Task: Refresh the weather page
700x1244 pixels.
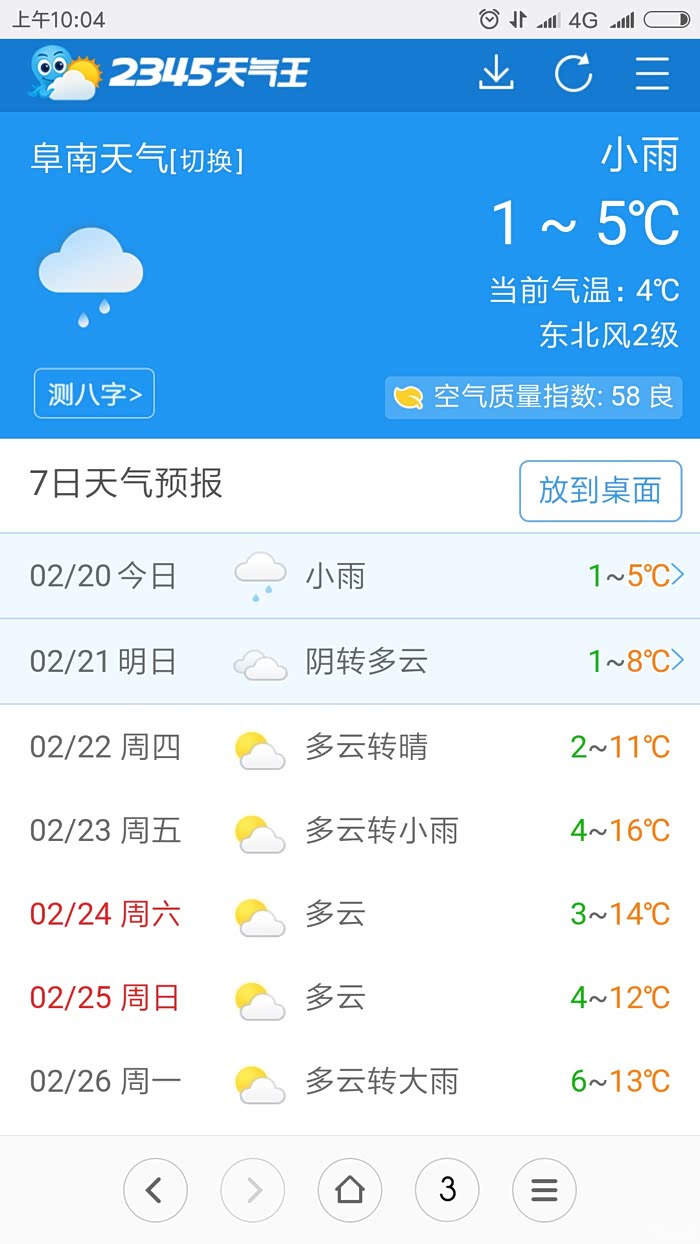Action: [574, 73]
